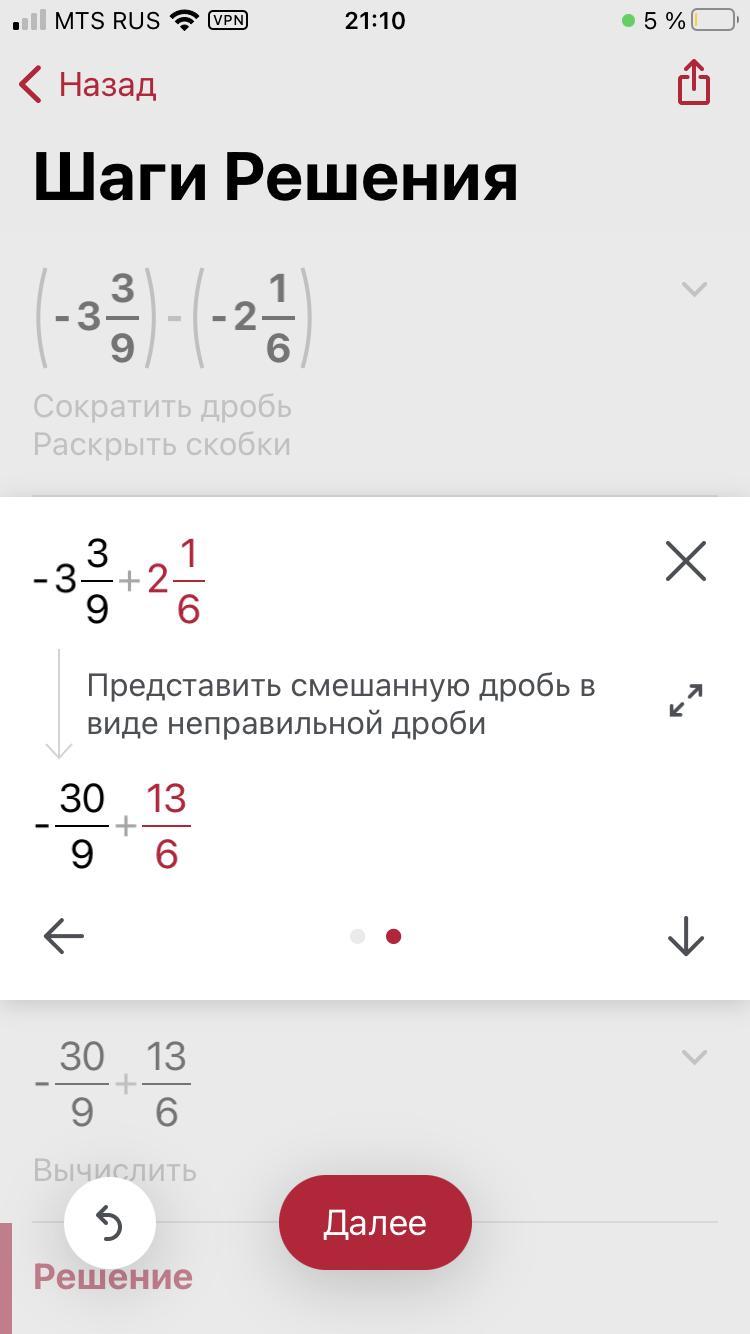Close the expanded step card

(x=686, y=562)
